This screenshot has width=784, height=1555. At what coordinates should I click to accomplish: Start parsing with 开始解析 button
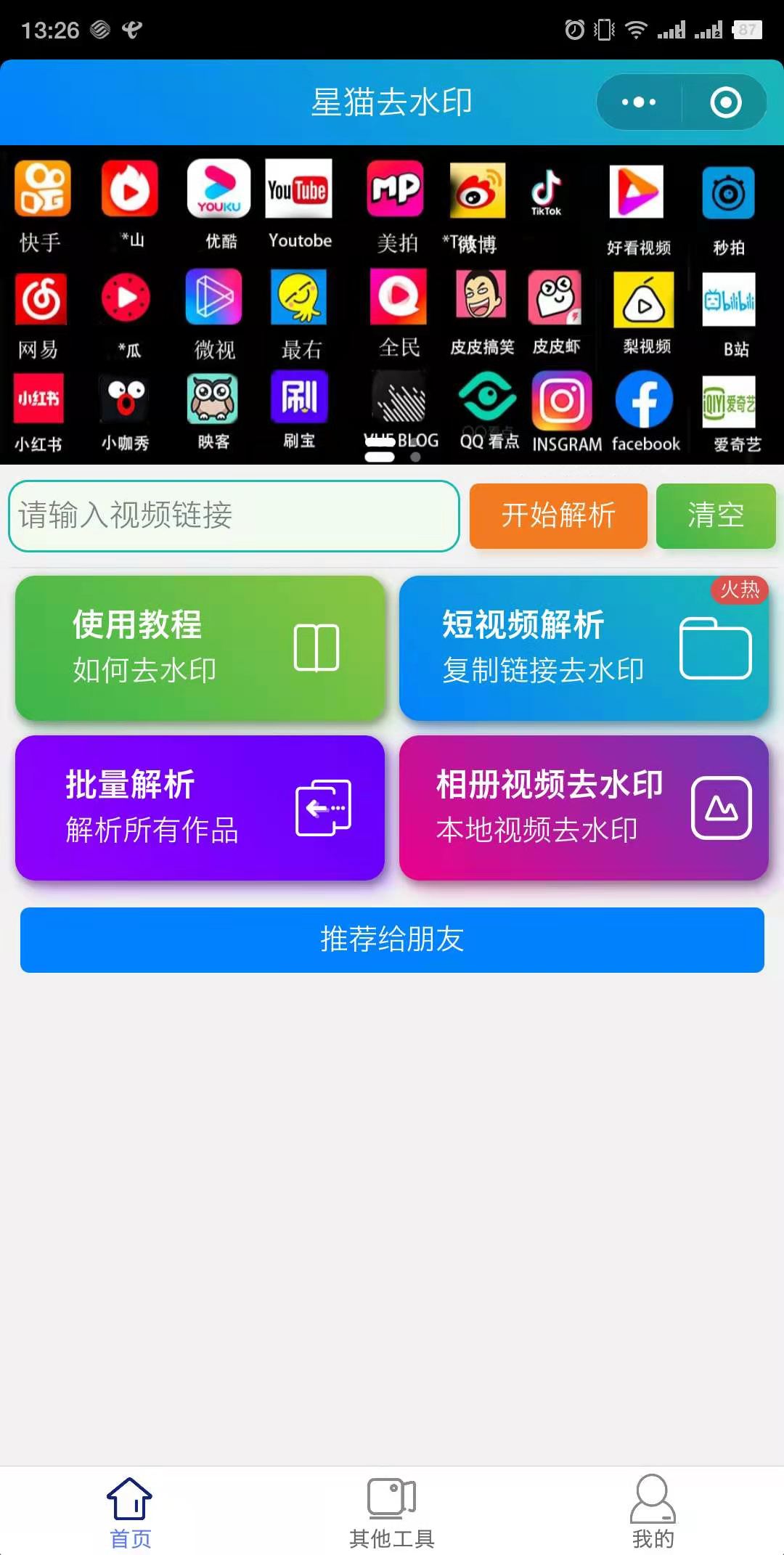point(558,515)
